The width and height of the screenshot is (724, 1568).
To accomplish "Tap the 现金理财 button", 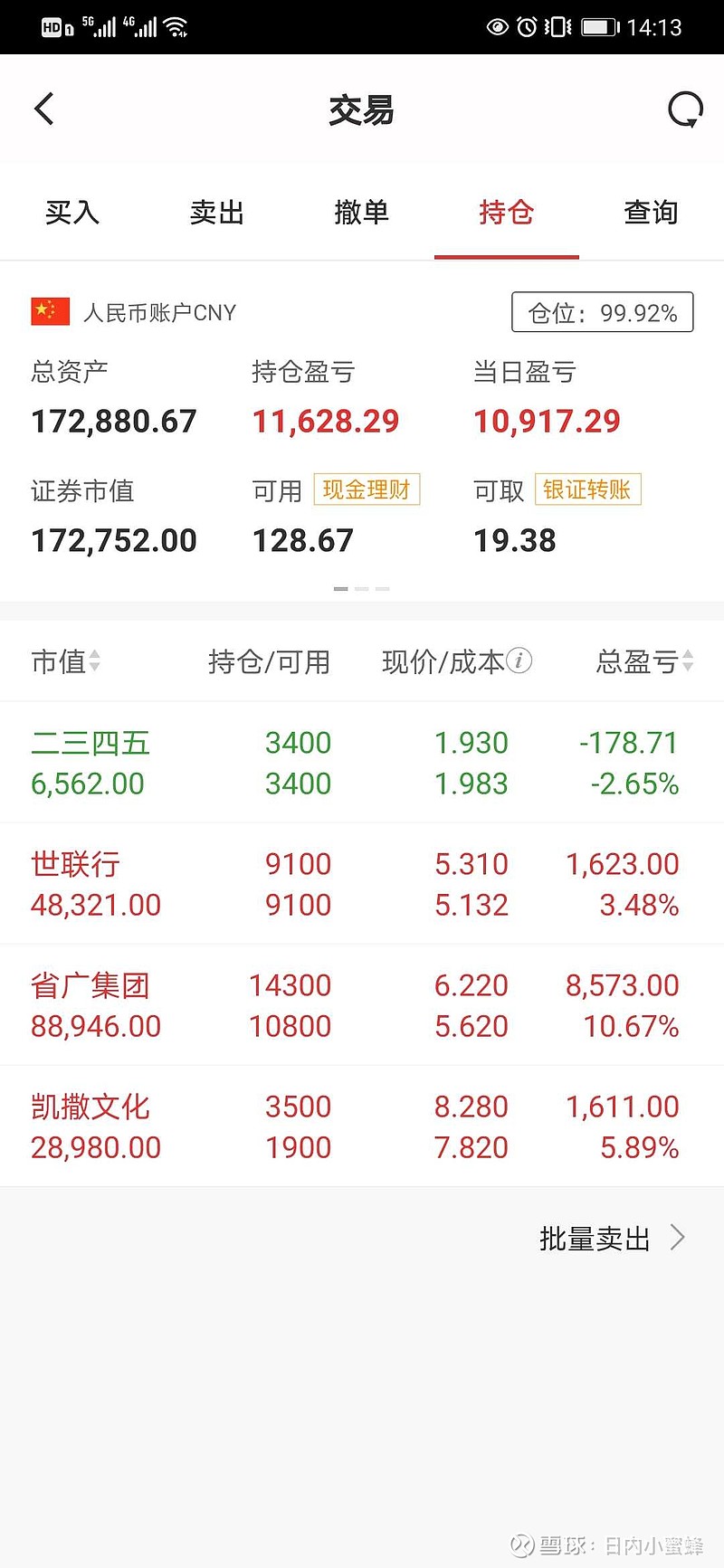I will 367,489.
